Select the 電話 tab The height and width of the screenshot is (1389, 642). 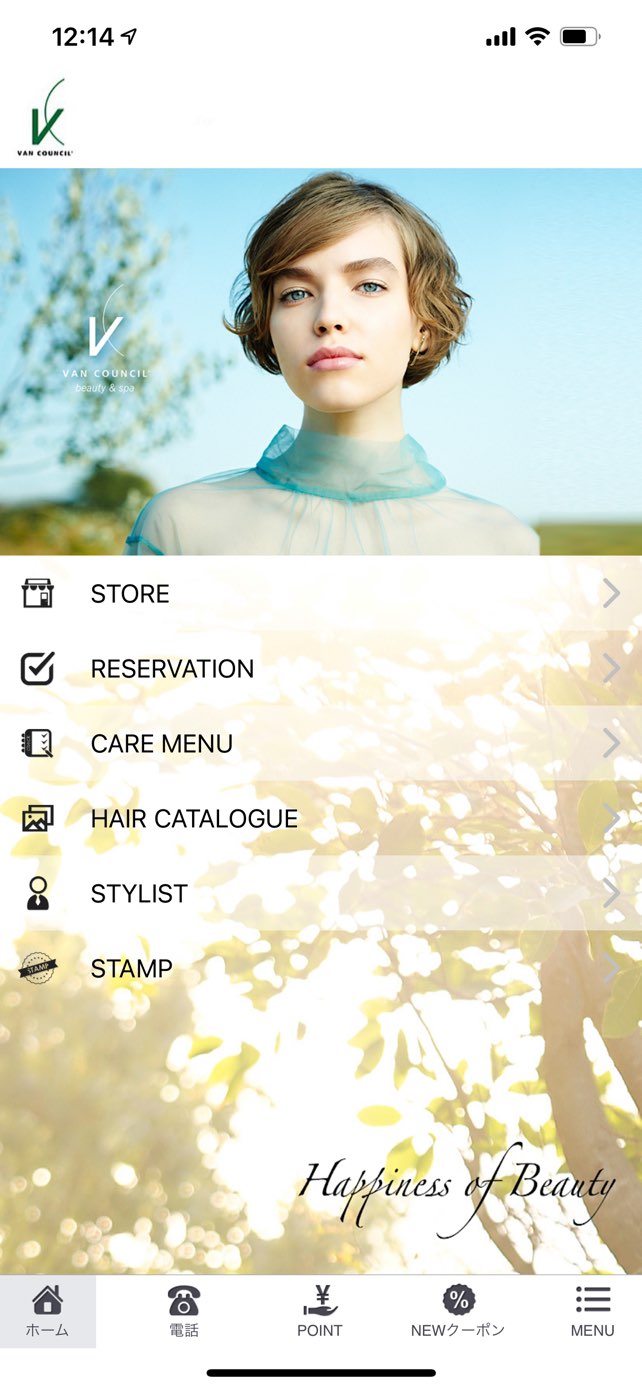184,1311
